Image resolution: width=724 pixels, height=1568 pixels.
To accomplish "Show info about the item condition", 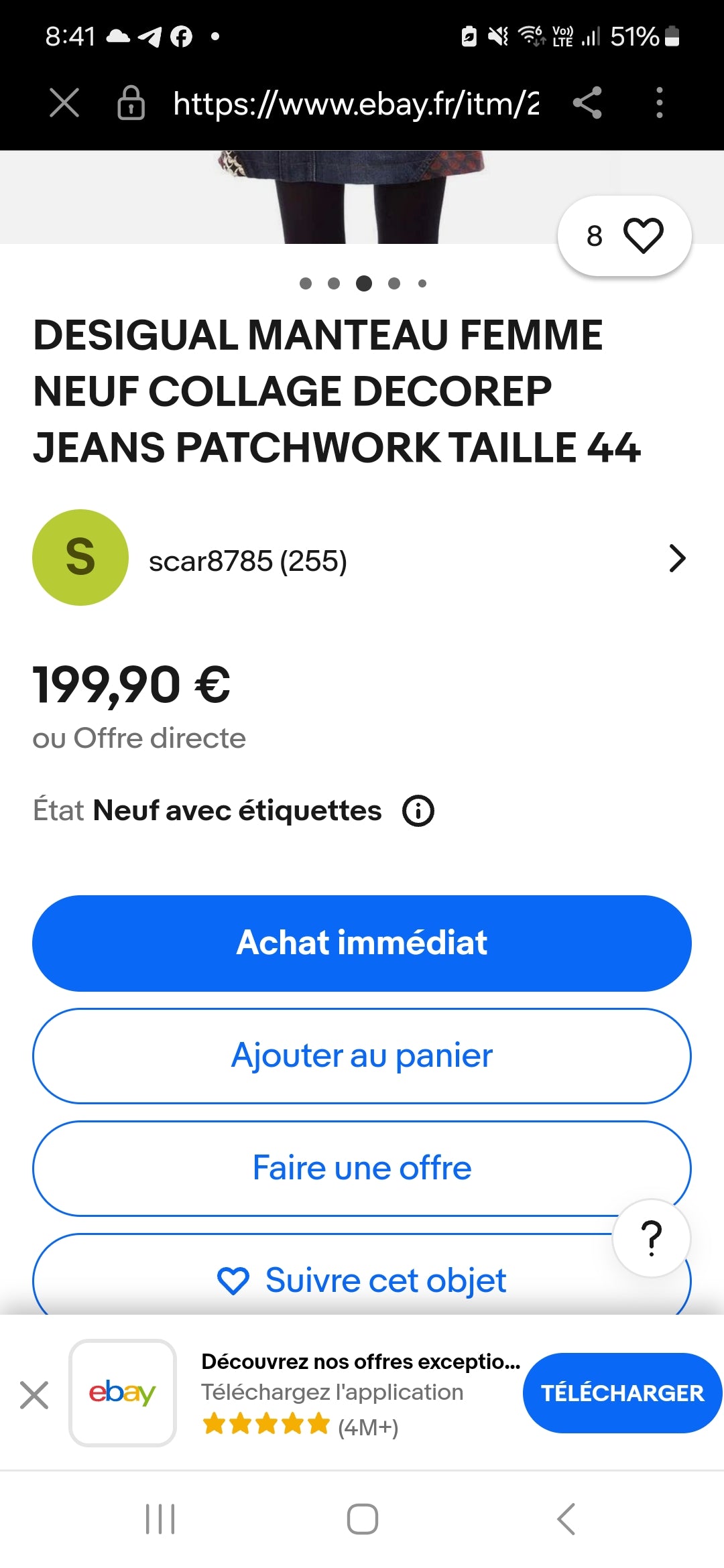I will [418, 811].
